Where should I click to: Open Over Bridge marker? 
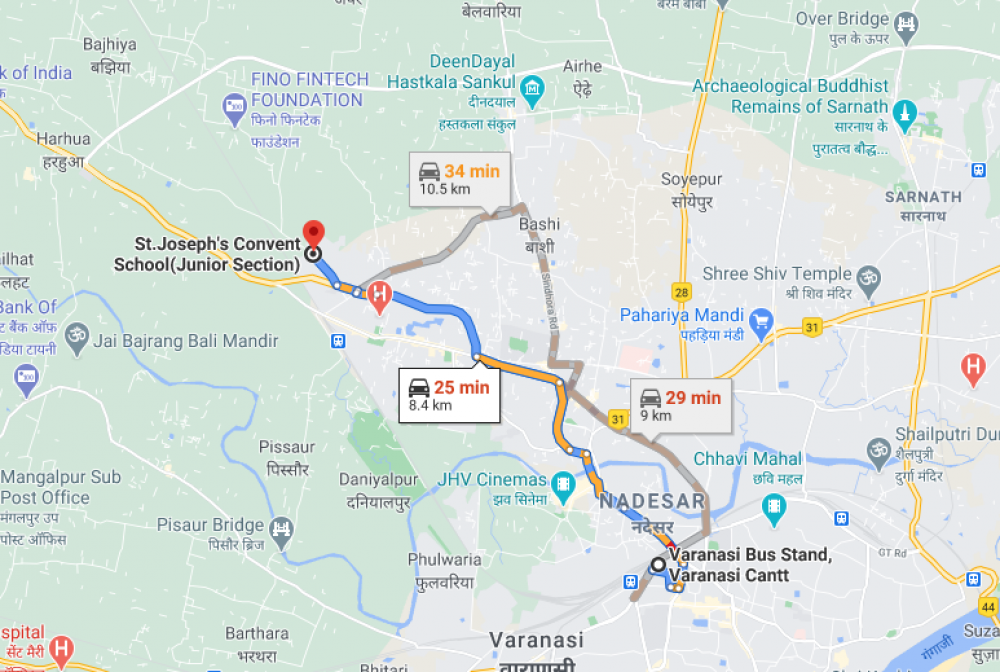pyautogui.click(x=907, y=24)
